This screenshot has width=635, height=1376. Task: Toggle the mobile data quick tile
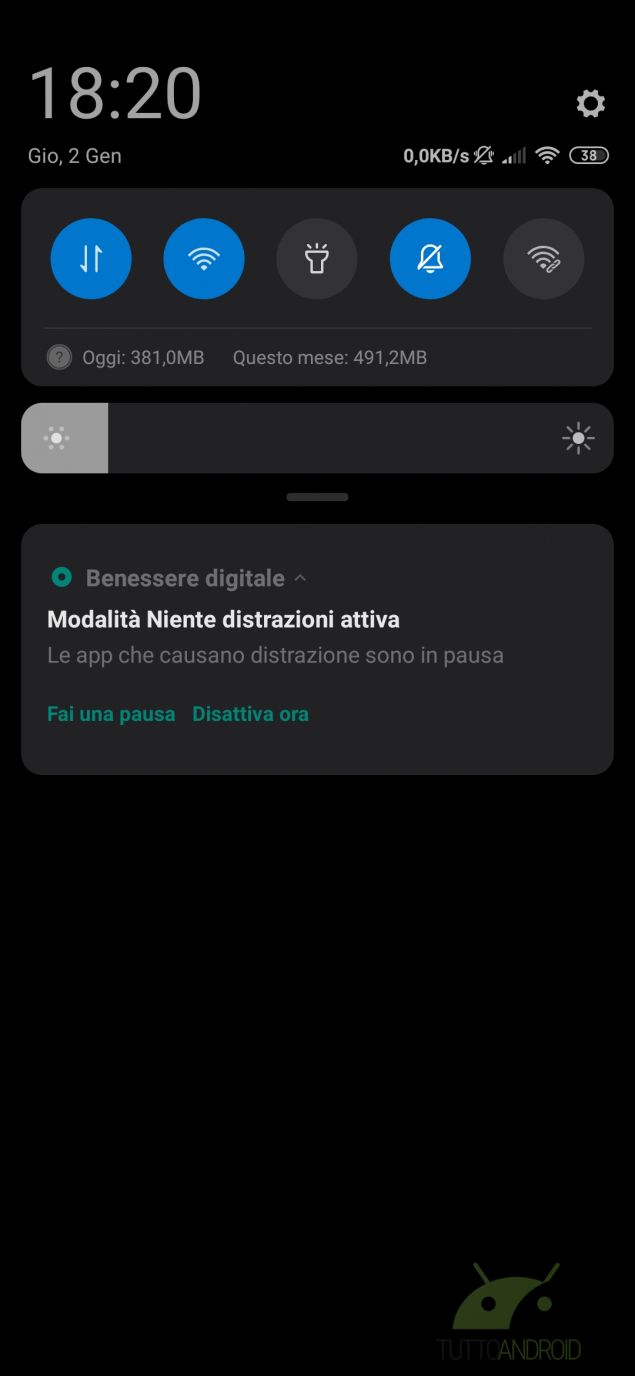pos(91,259)
